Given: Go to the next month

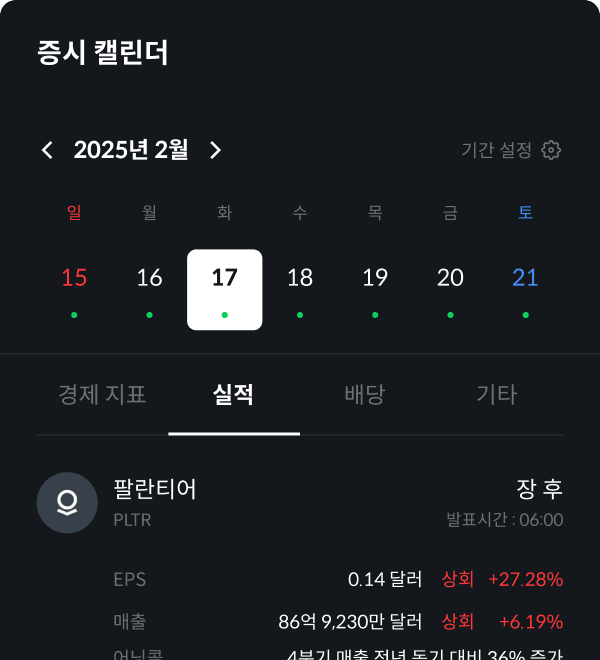Looking at the screenshot, I should 215,150.
